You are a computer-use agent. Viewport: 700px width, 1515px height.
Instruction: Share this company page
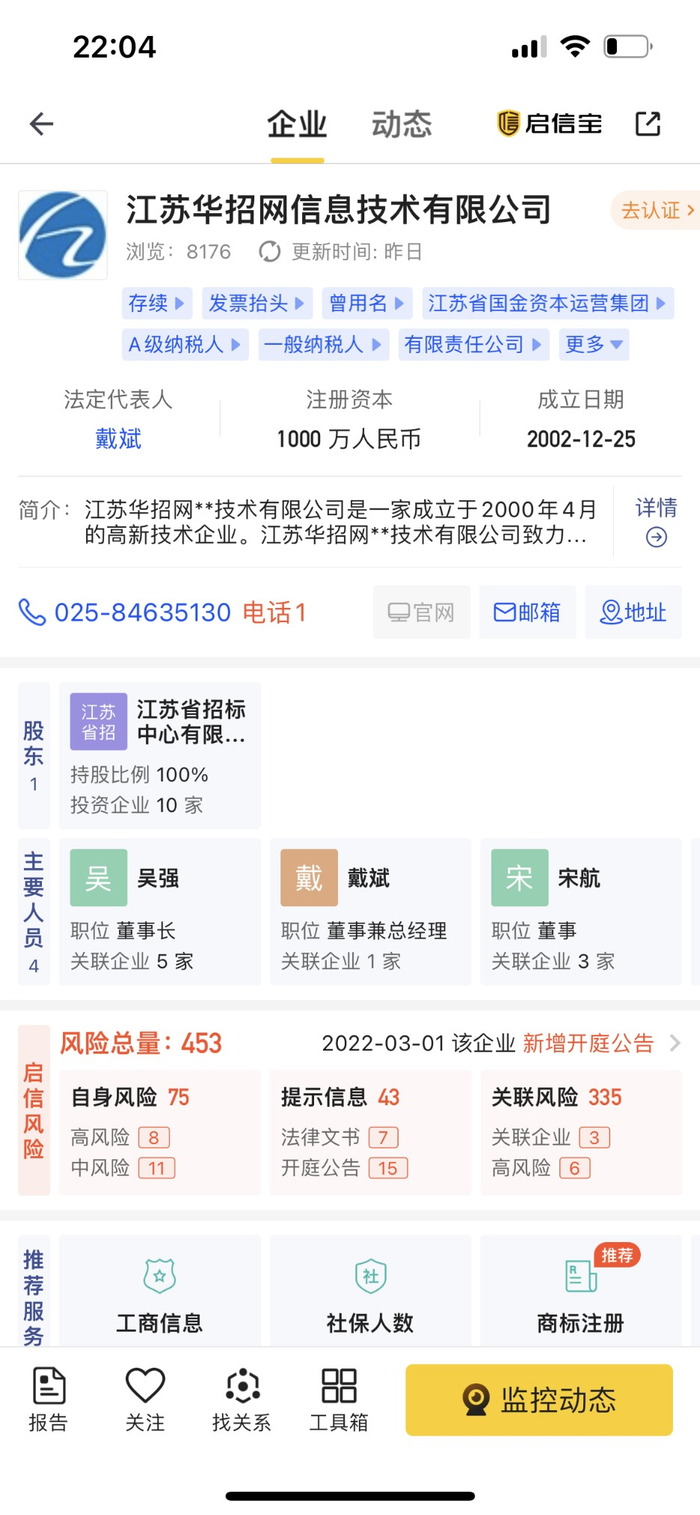click(x=648, y=124)
